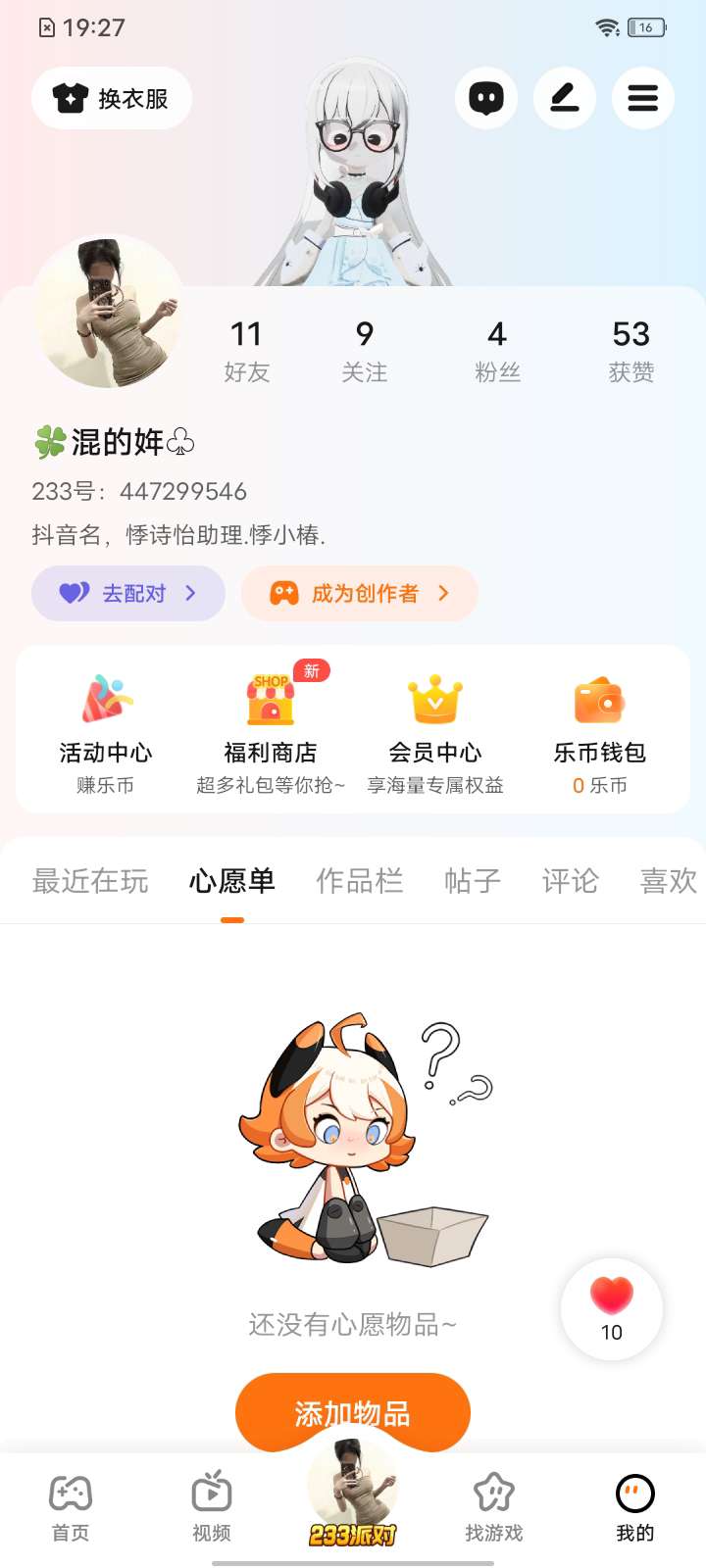Tap the 去配对 matching button
The image size is (706, 1568).
coord(128,593)
